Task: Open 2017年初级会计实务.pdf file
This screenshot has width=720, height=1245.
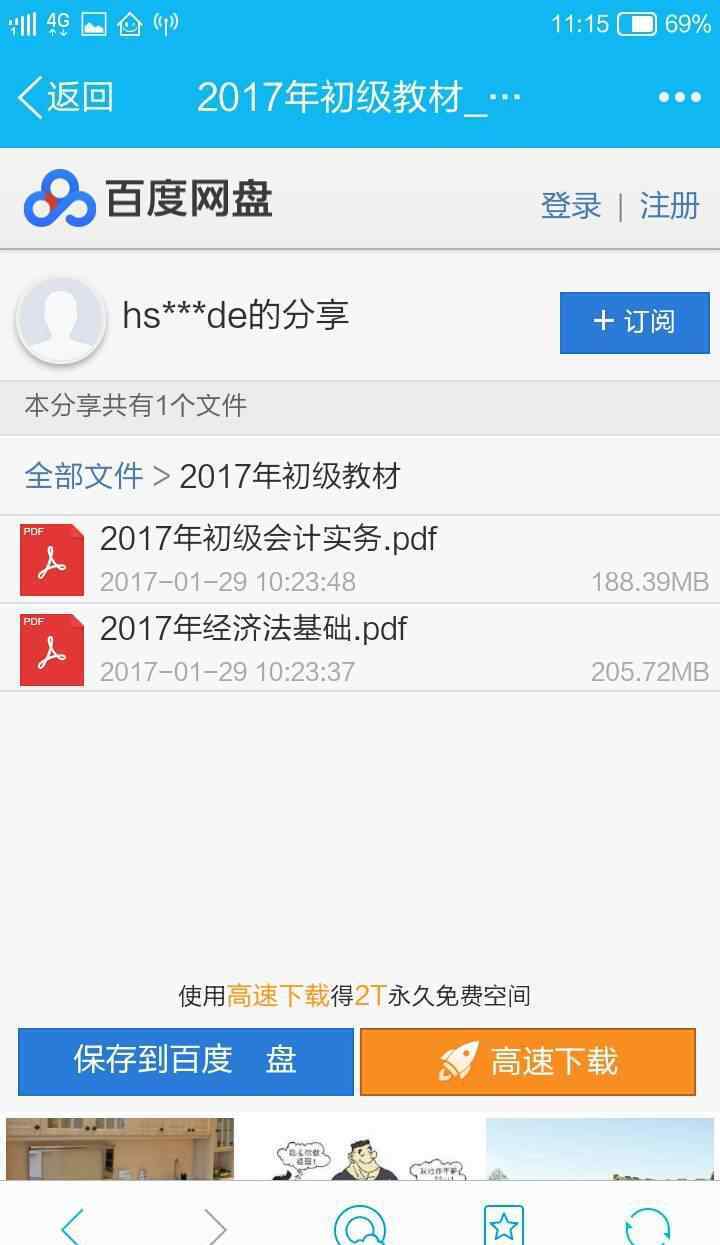Action: pyautogui.click(x=268, y=539)
